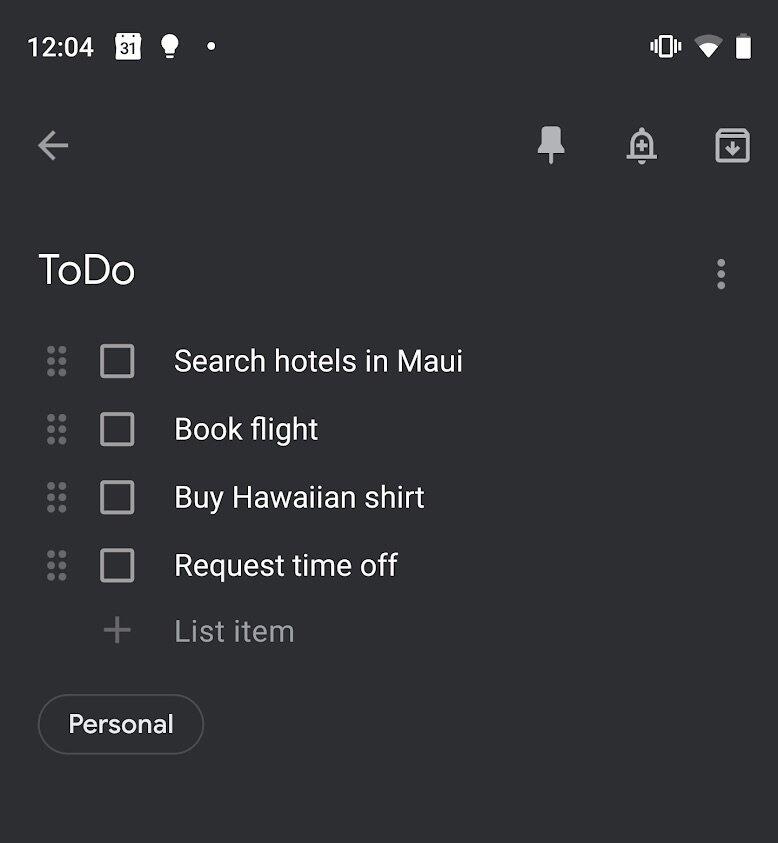Tick the Buy Hawaiian shirt checkbox
The width and height of the screenshot is (778, 843).
(117, 497)
